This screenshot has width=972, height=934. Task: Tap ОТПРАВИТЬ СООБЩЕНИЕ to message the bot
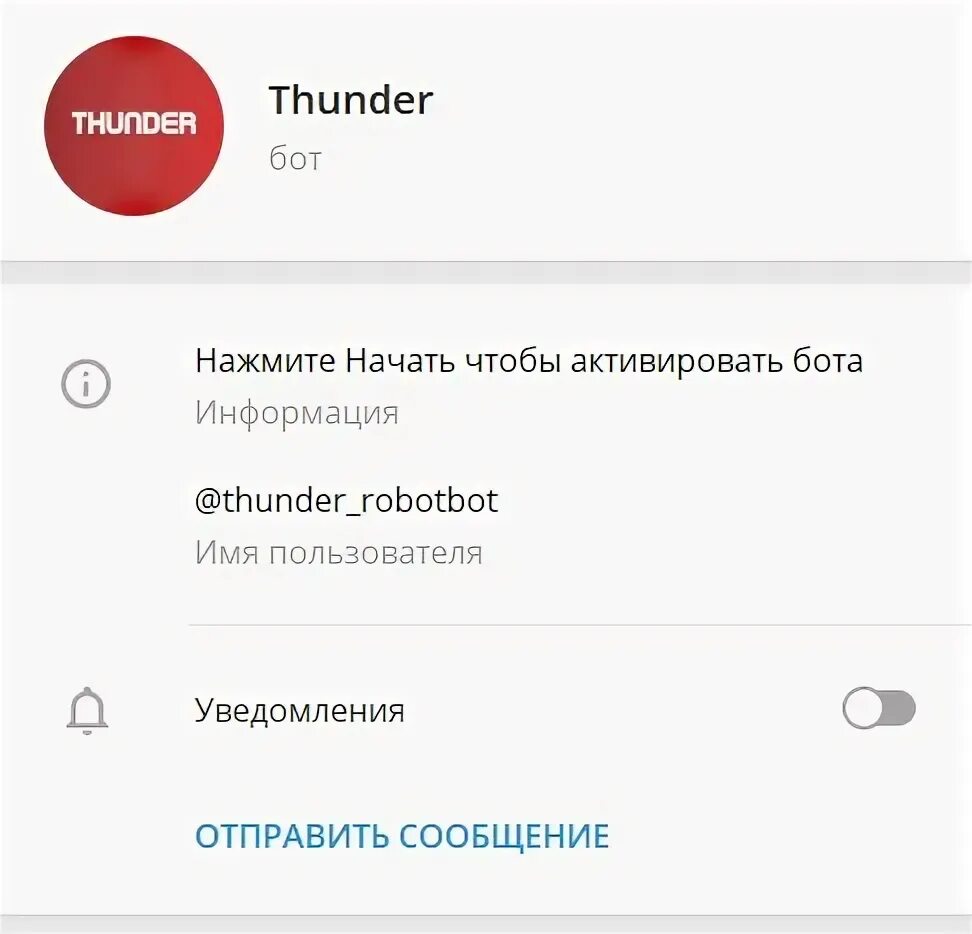tap(402, 836)
